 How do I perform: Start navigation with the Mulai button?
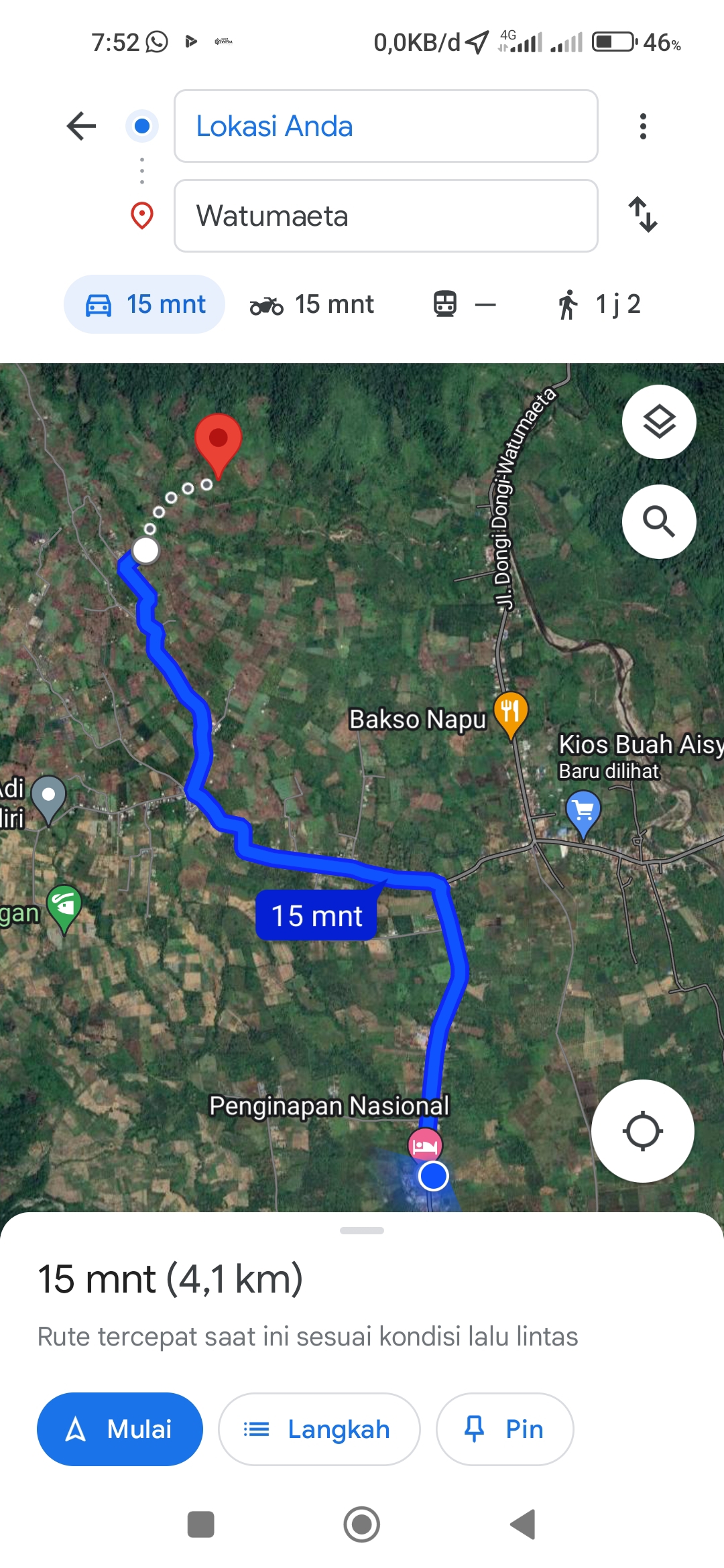pyautogui.click(x=120, y=1429)
